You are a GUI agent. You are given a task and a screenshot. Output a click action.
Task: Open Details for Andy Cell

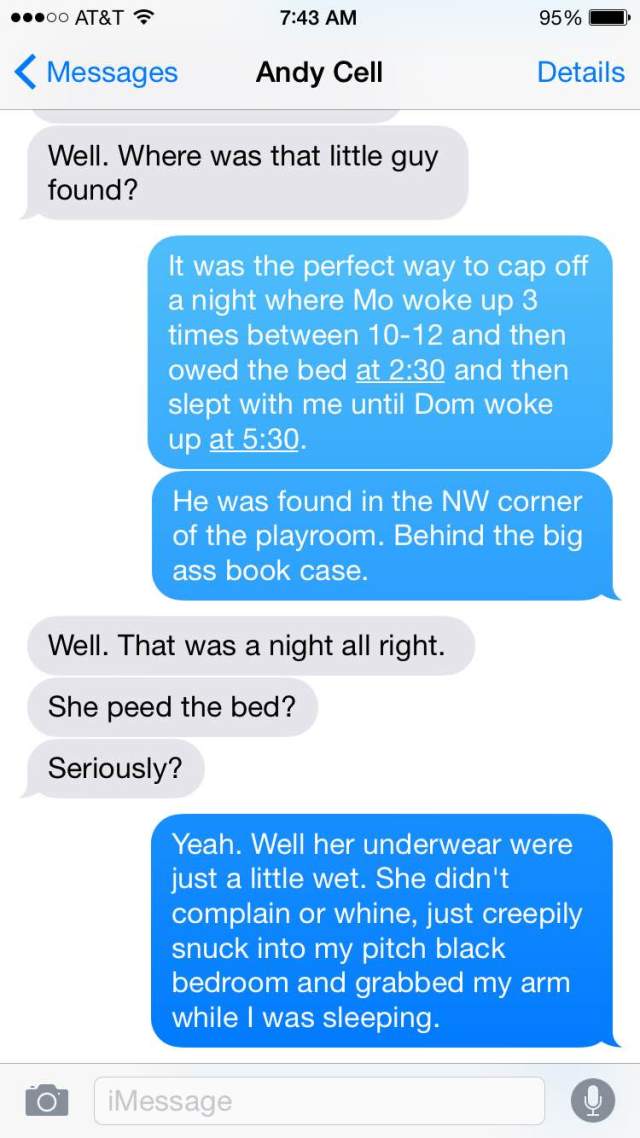coord(580,72)
